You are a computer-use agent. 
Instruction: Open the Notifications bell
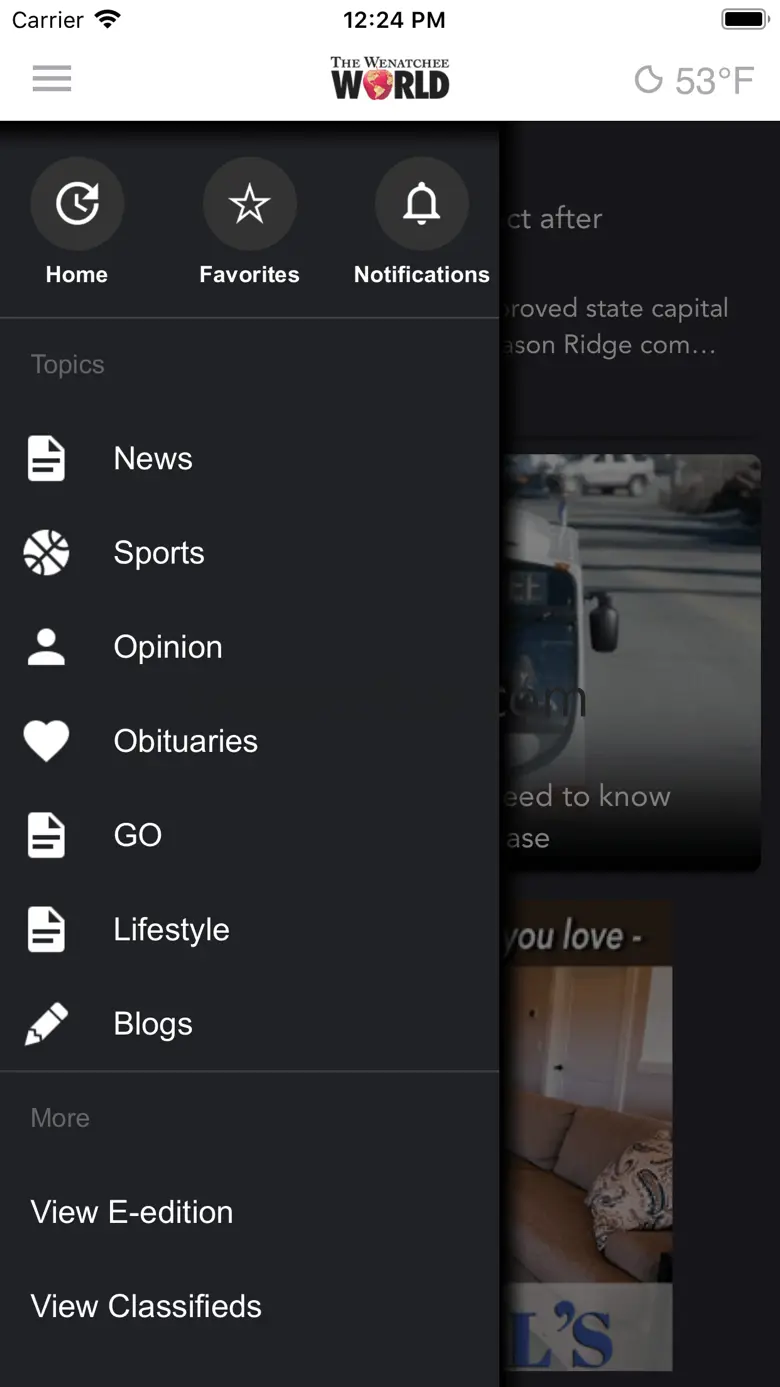point(422,222)
